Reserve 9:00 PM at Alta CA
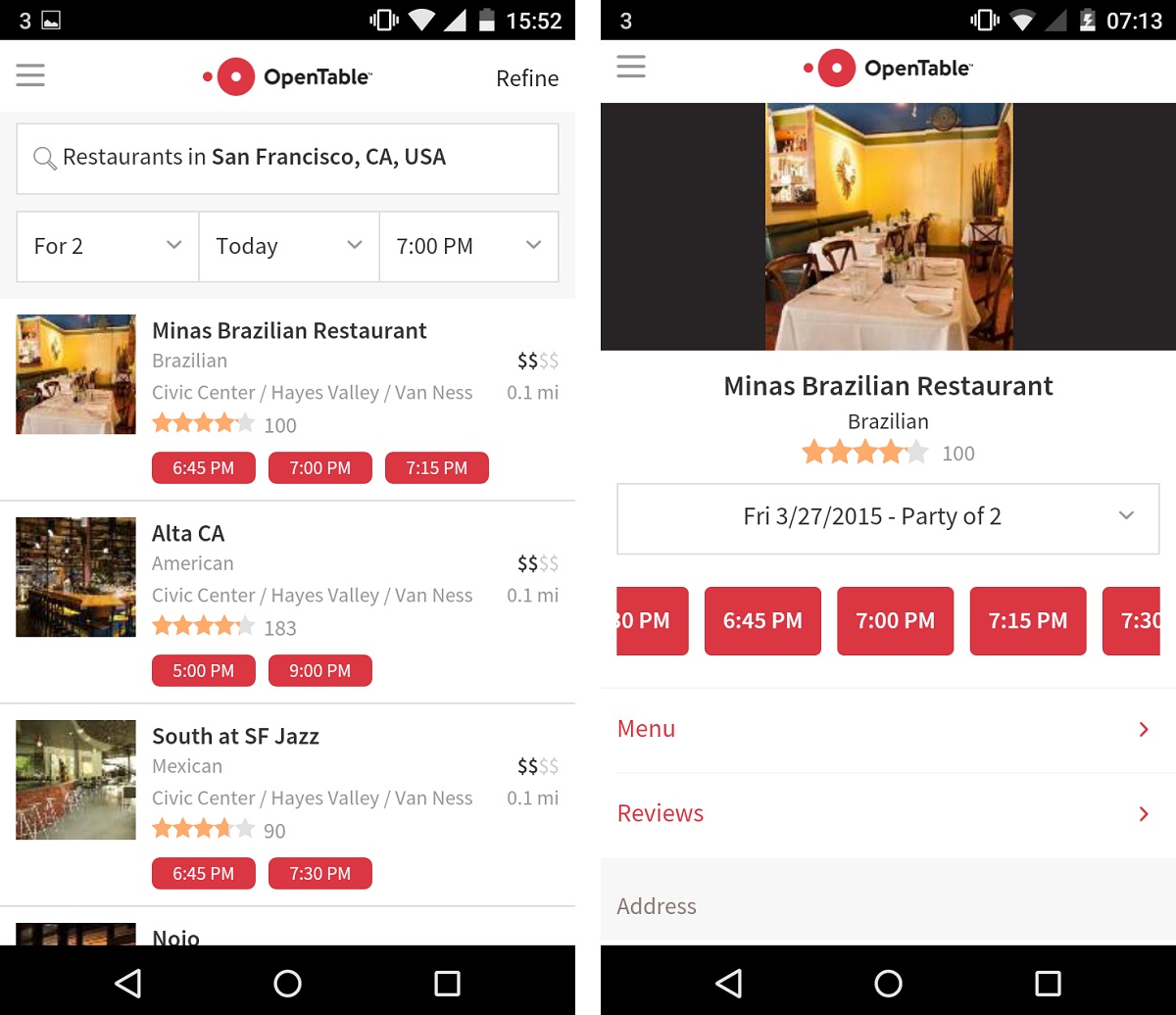Image resolution: width=1176 pixels, height=1015 pixels. pos(319,671)
